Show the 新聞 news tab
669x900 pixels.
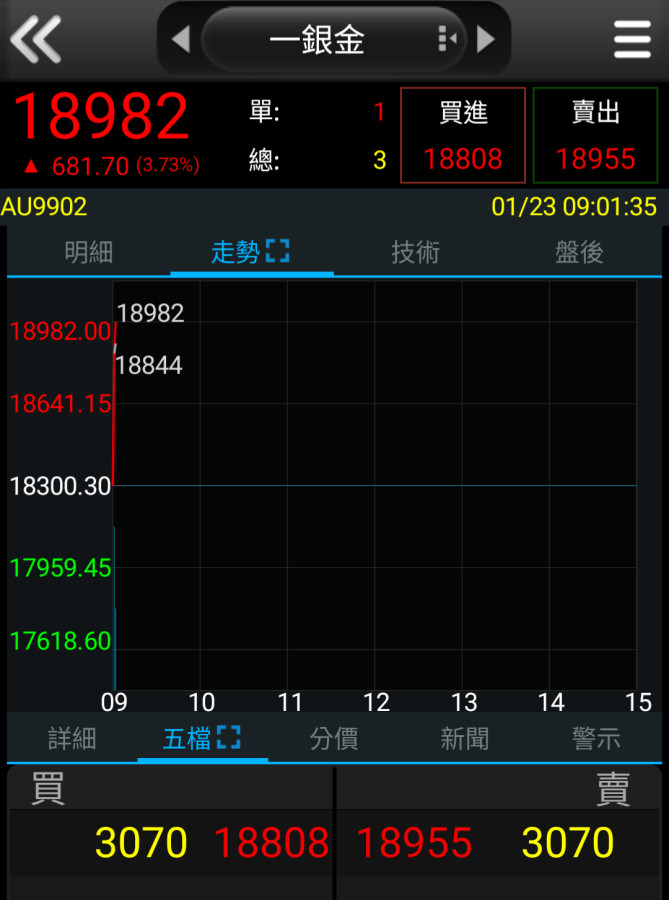465,739
